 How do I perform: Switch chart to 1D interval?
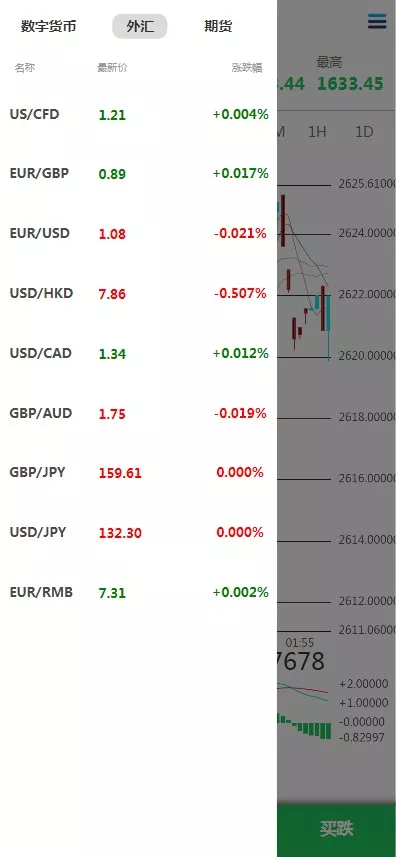click(x=364, y=132)
